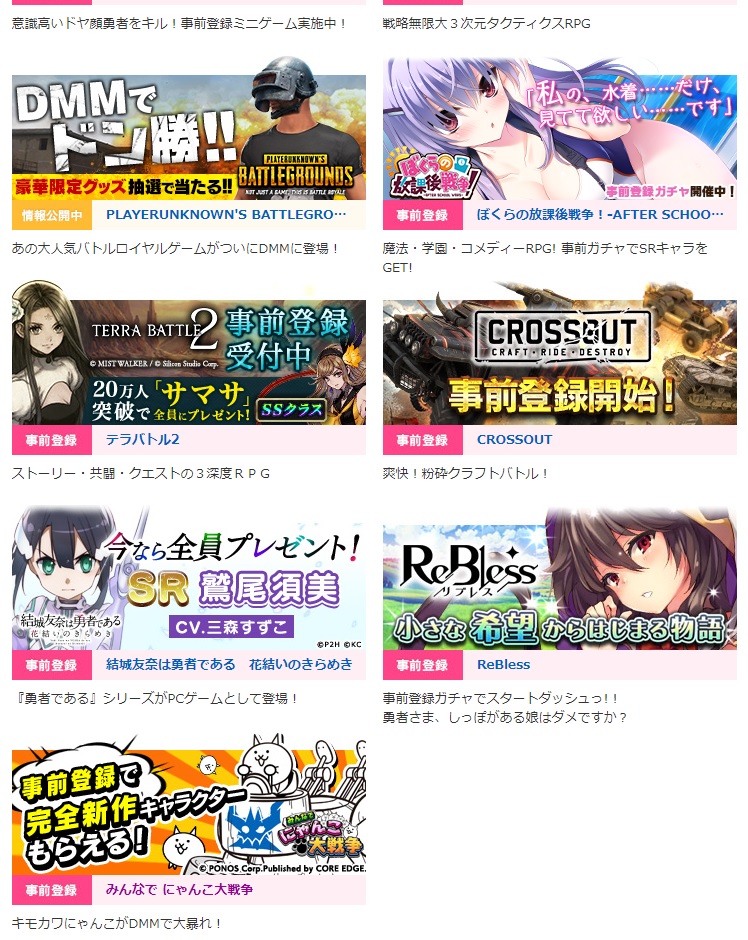Open the ReBless banner image
The height and width of the screenshot is (940, 748).
tap(559, 578)
